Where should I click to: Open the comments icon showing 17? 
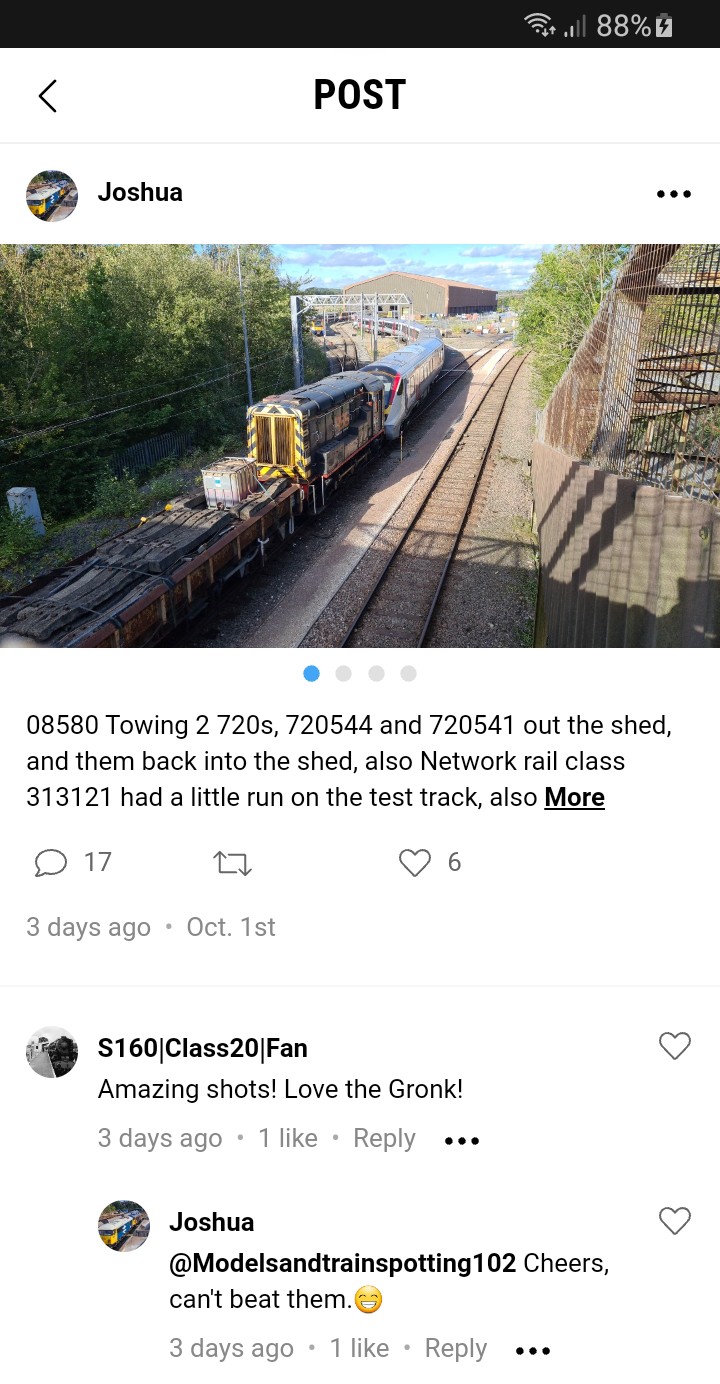point(51,862)
